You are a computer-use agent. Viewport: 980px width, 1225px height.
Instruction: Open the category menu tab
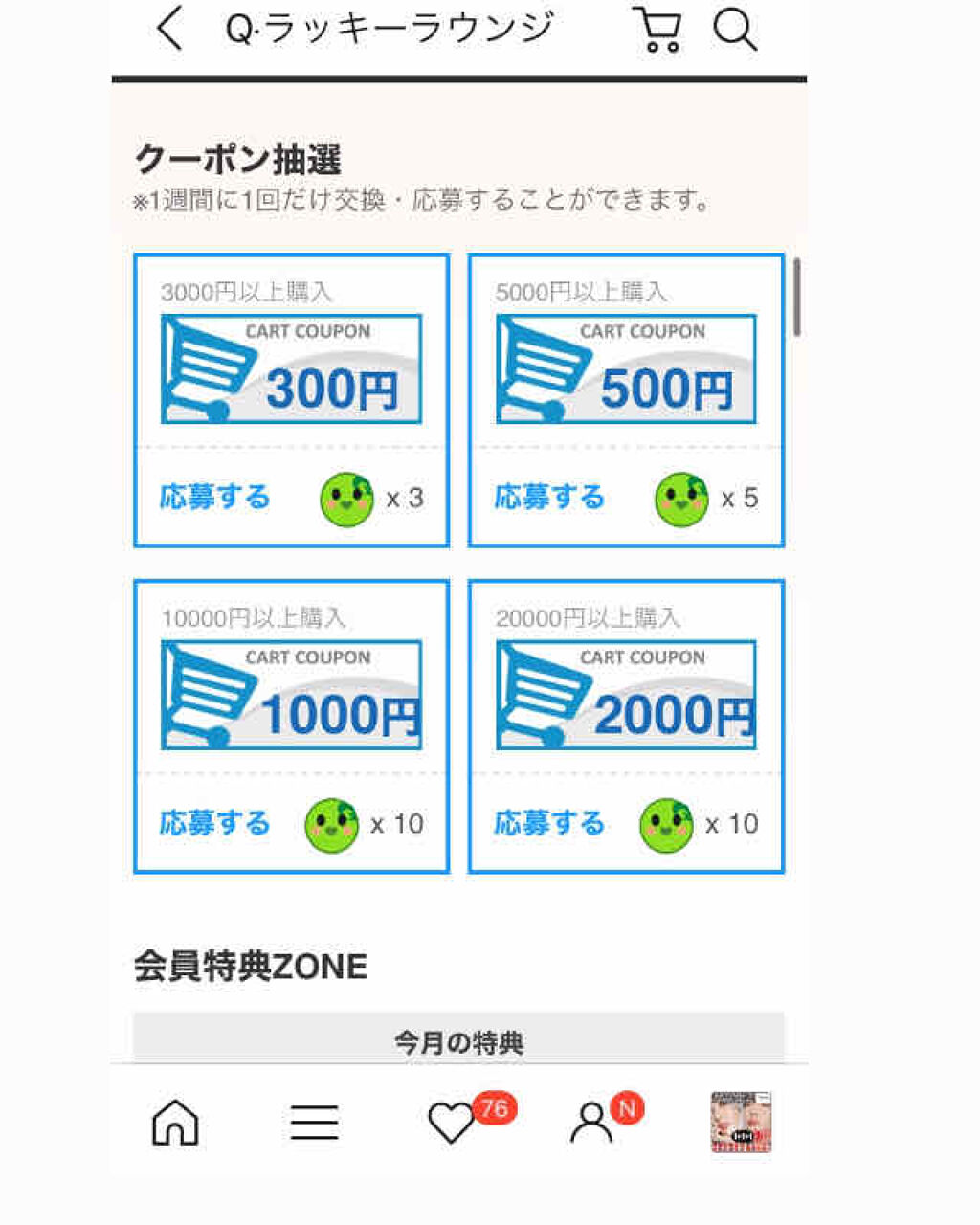[x=314, y=1122]
